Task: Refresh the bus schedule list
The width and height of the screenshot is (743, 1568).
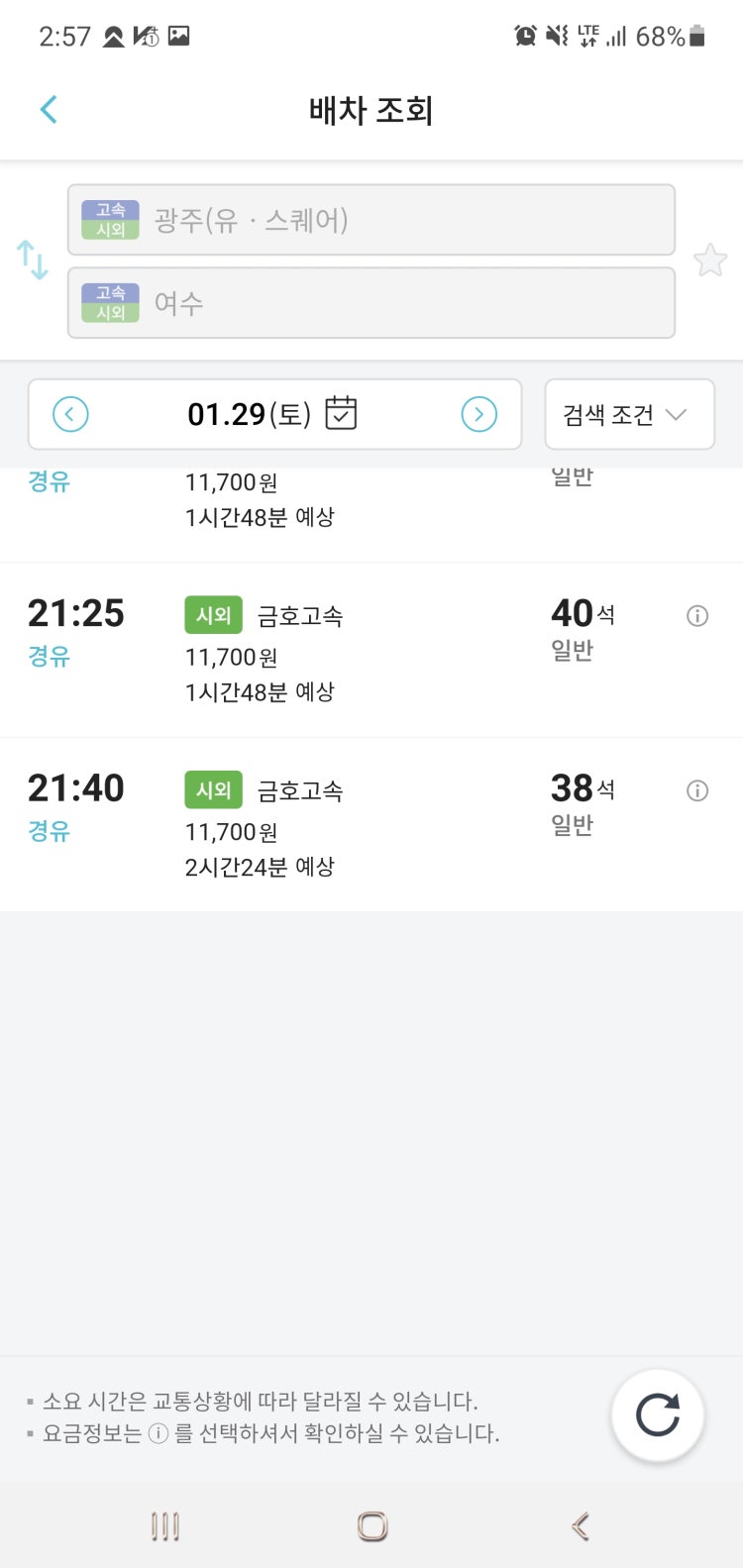Action: (658, 1414)
